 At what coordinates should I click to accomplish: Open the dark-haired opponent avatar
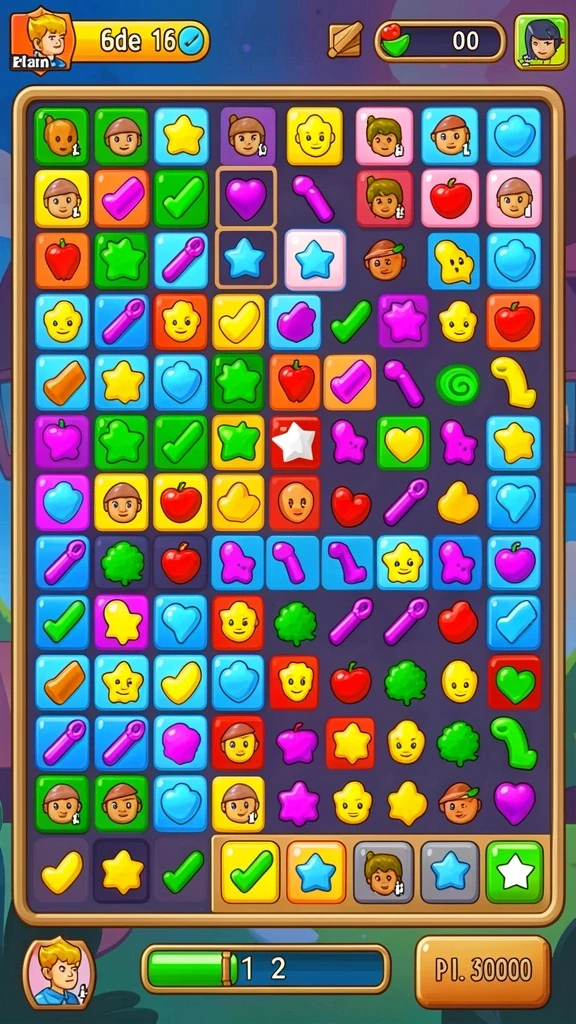point(541,41)
